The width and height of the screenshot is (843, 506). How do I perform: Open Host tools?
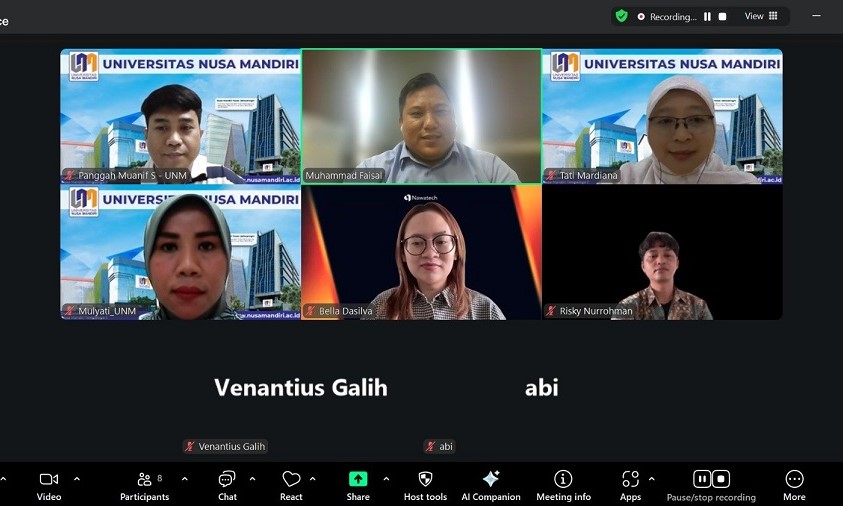click(x=425, y=485)
